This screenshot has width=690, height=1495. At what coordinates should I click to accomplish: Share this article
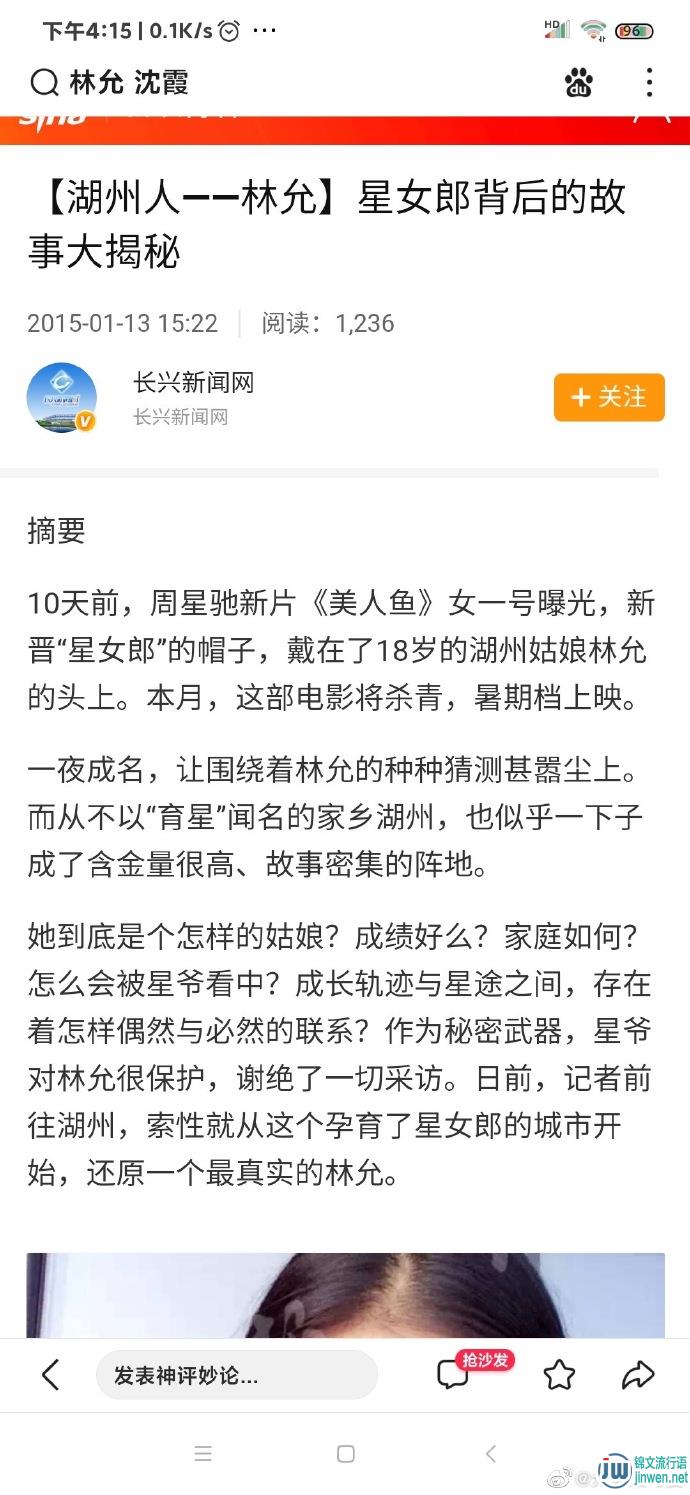(x=637, y=1375)
